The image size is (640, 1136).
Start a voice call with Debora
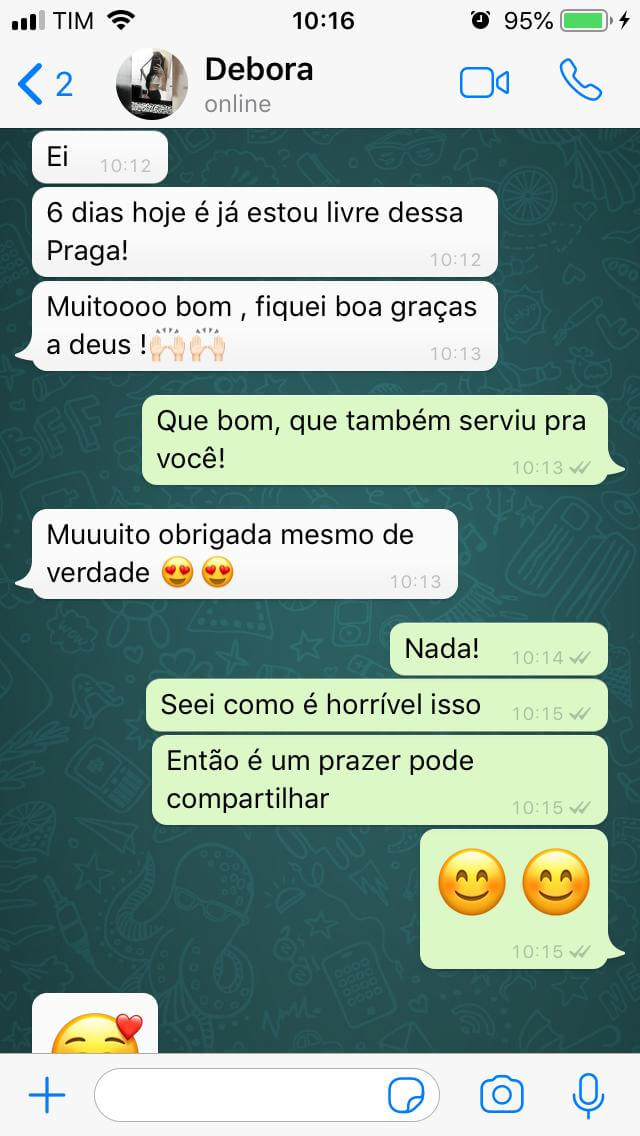[581, 81]
